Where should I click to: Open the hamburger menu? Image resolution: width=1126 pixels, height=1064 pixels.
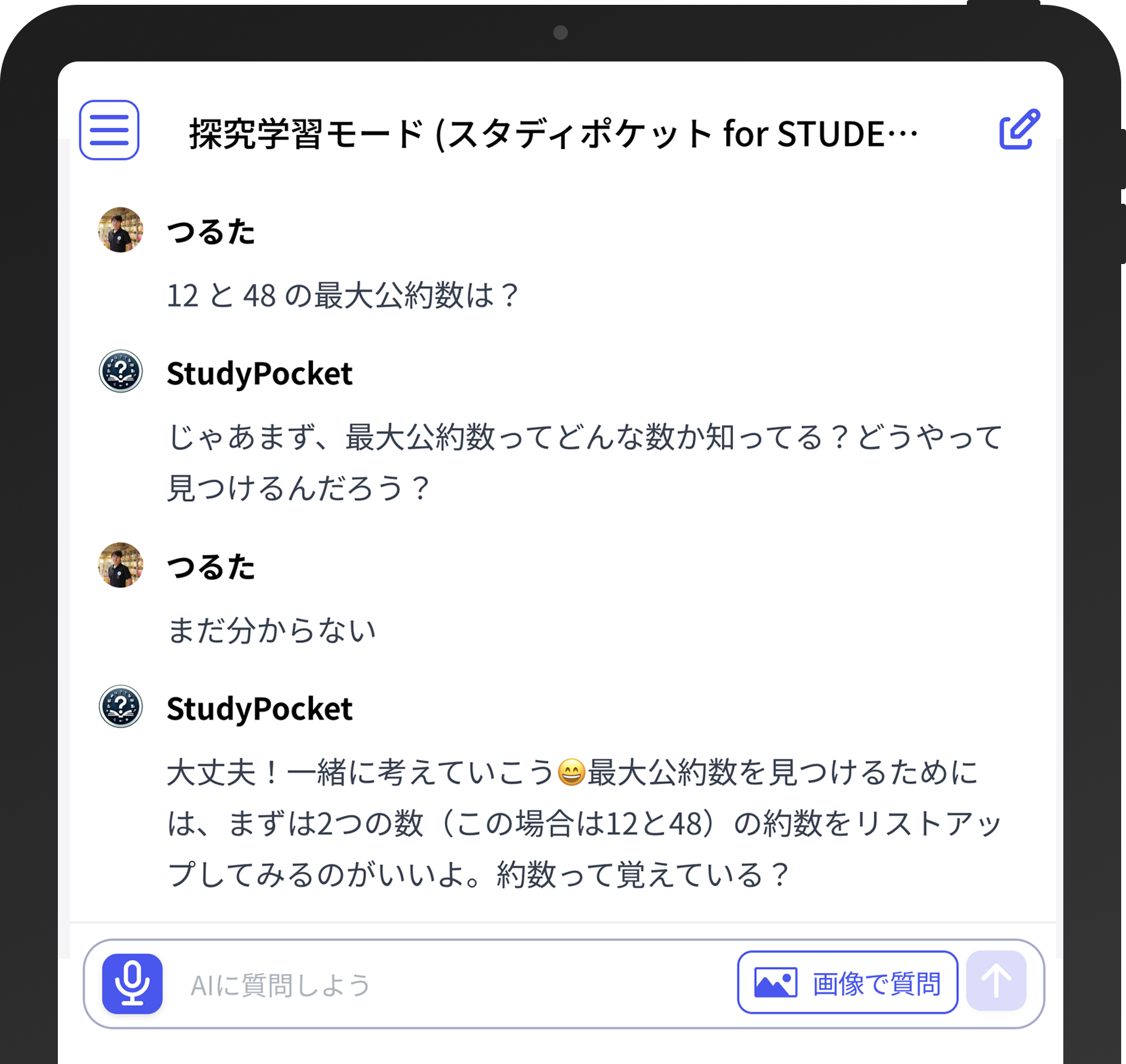click(109, 130)
